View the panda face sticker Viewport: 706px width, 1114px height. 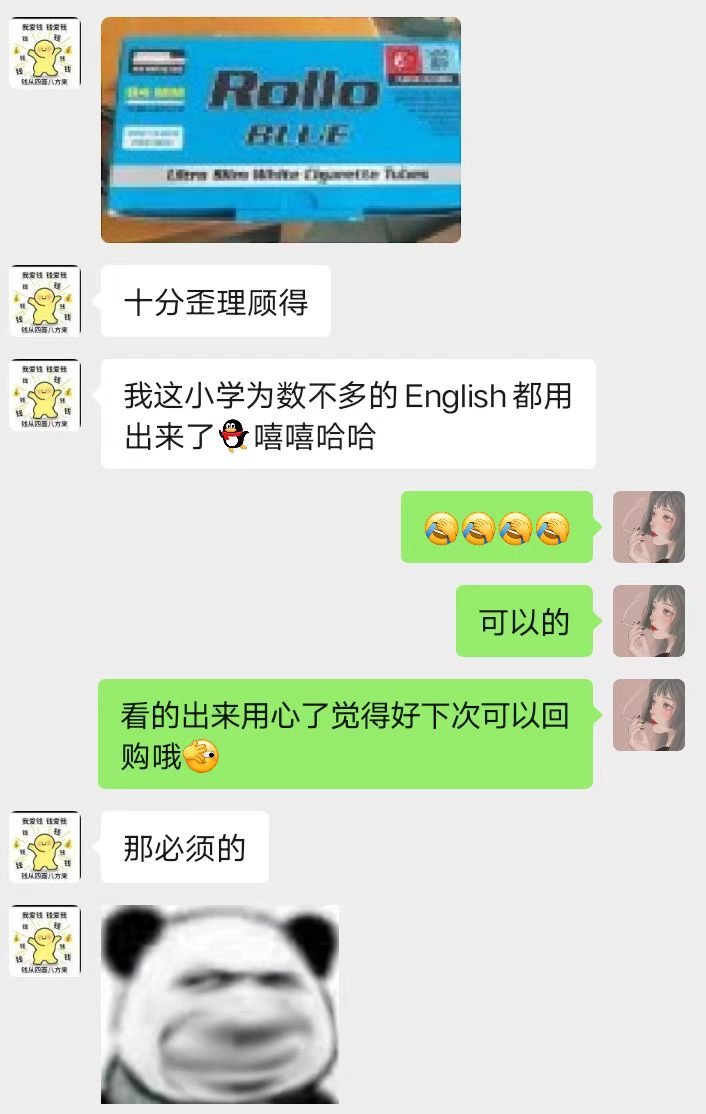(220, 1003)
